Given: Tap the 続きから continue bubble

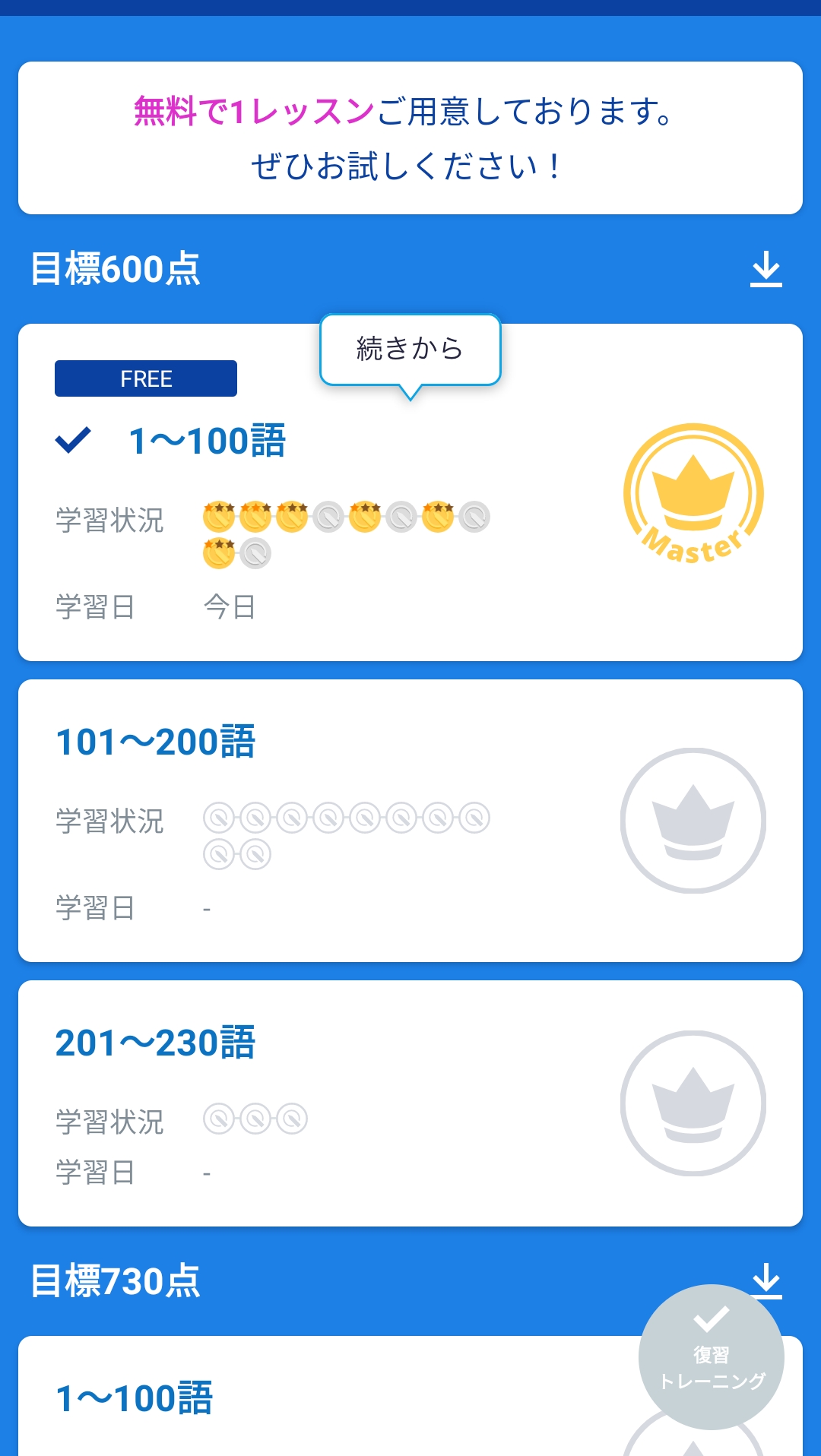Looking at the screenshot, I should pyautogui.click(x=410, y=350).
